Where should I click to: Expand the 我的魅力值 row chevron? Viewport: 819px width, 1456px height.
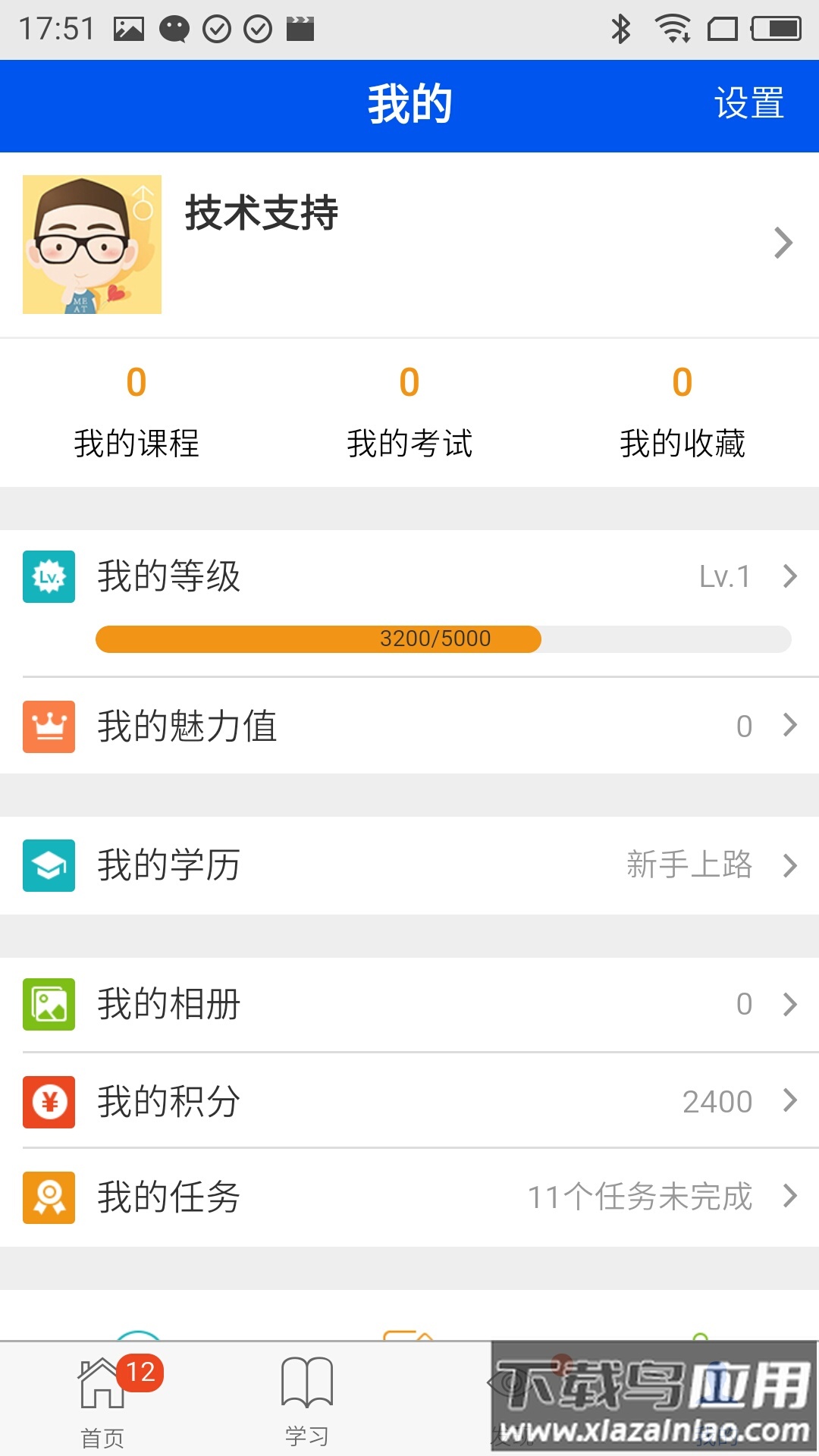(x=789, y=726)
